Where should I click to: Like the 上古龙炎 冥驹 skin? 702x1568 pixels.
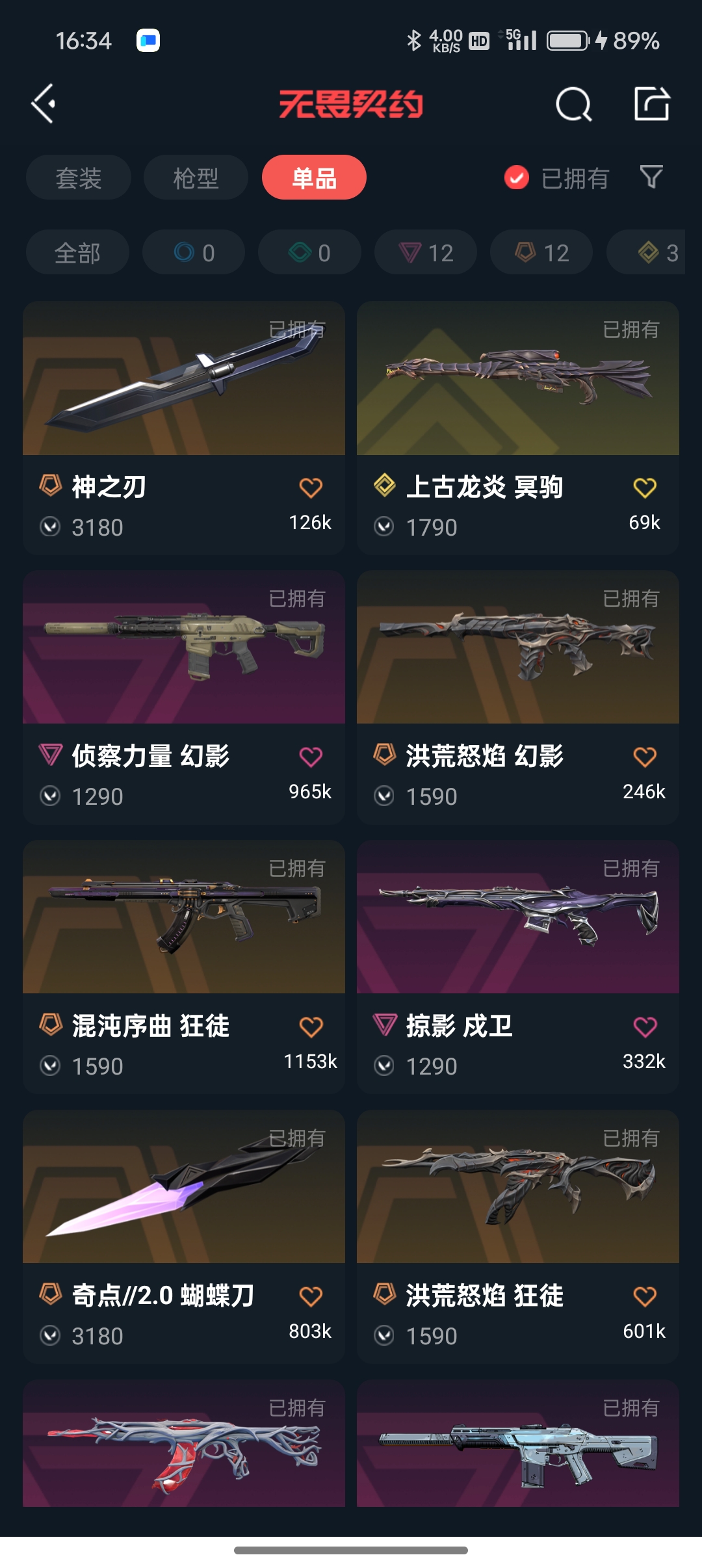644,488
